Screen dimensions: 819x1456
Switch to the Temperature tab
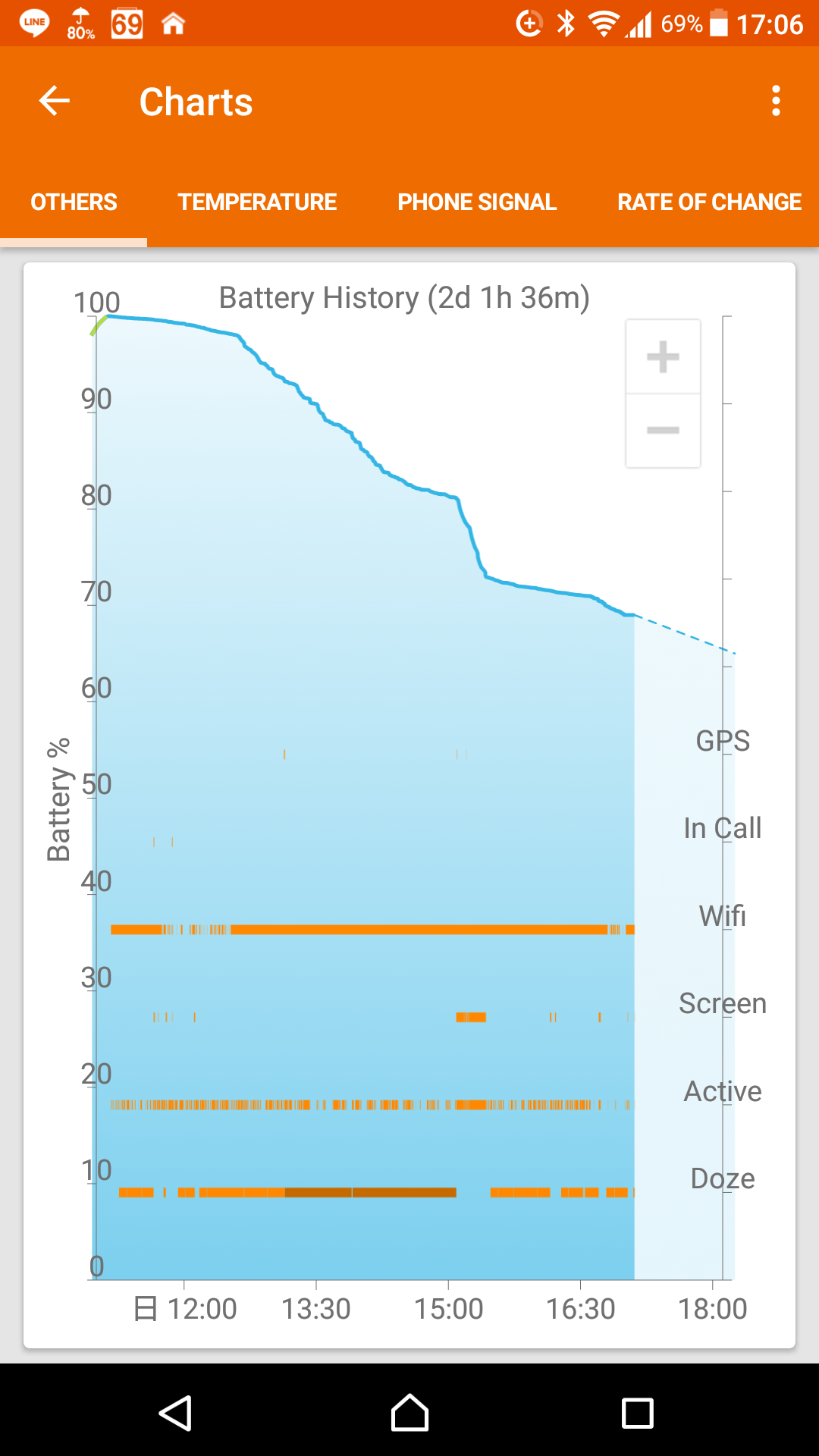(257, 202)
